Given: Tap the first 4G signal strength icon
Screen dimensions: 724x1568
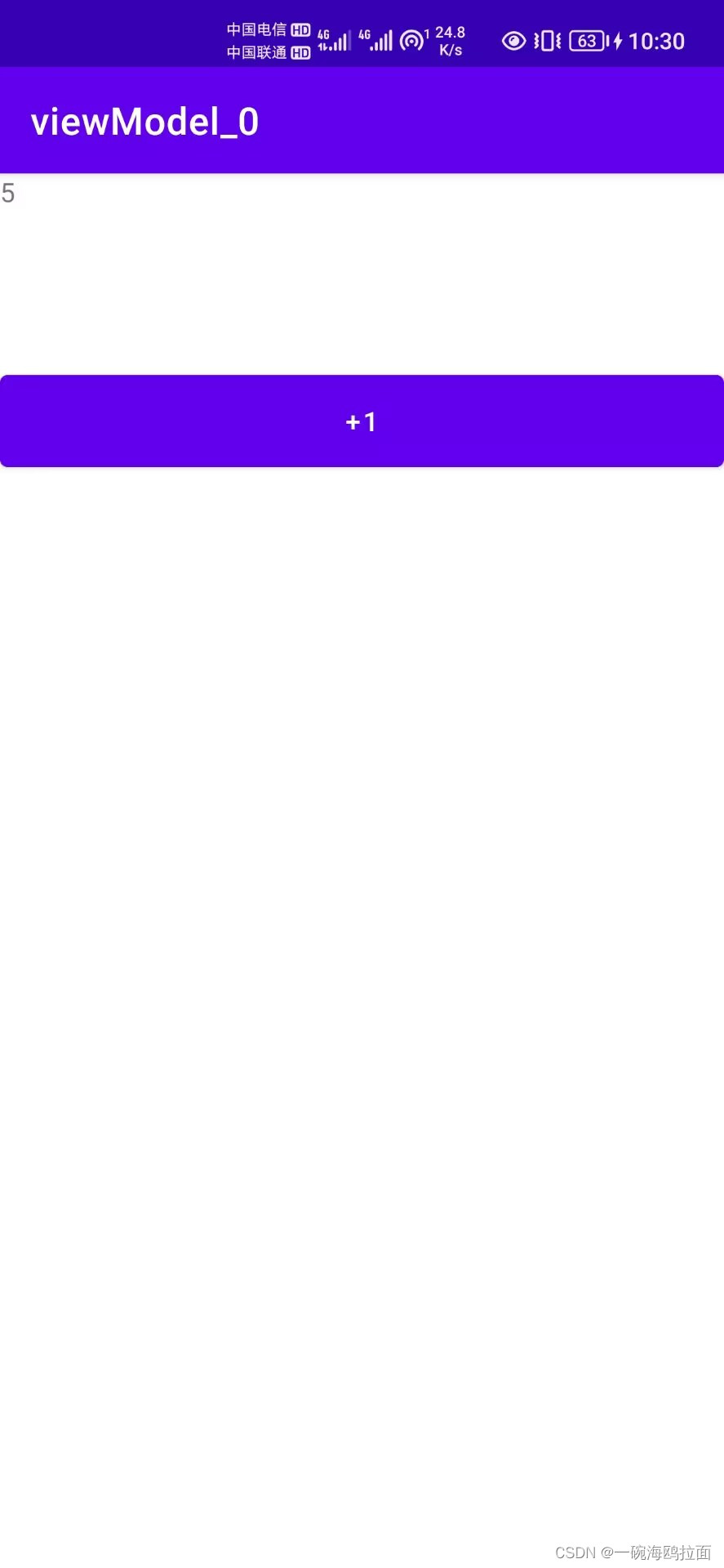Looking at the screenshot, I should pyautogui.click(x=333, y=39).
